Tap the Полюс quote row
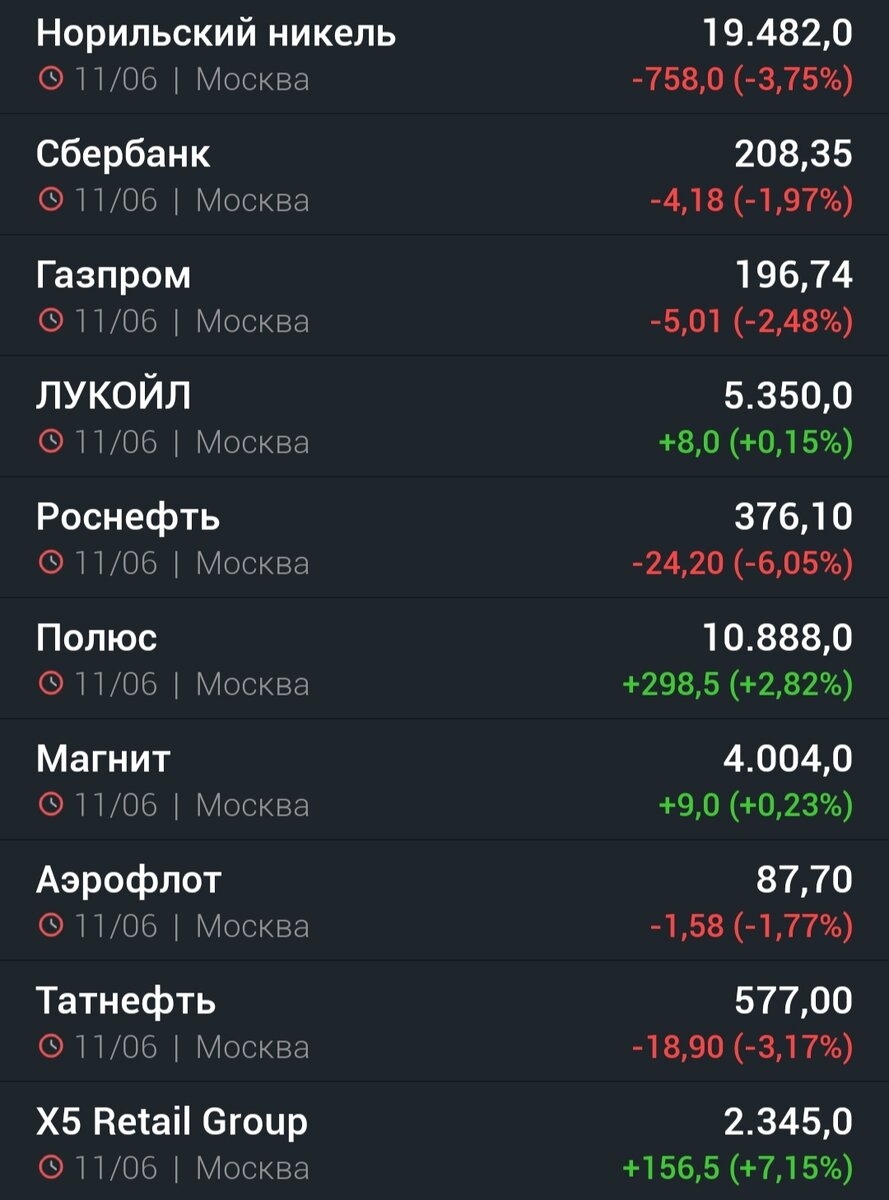The image size is (889, 1200). click(x=444, y=659)
